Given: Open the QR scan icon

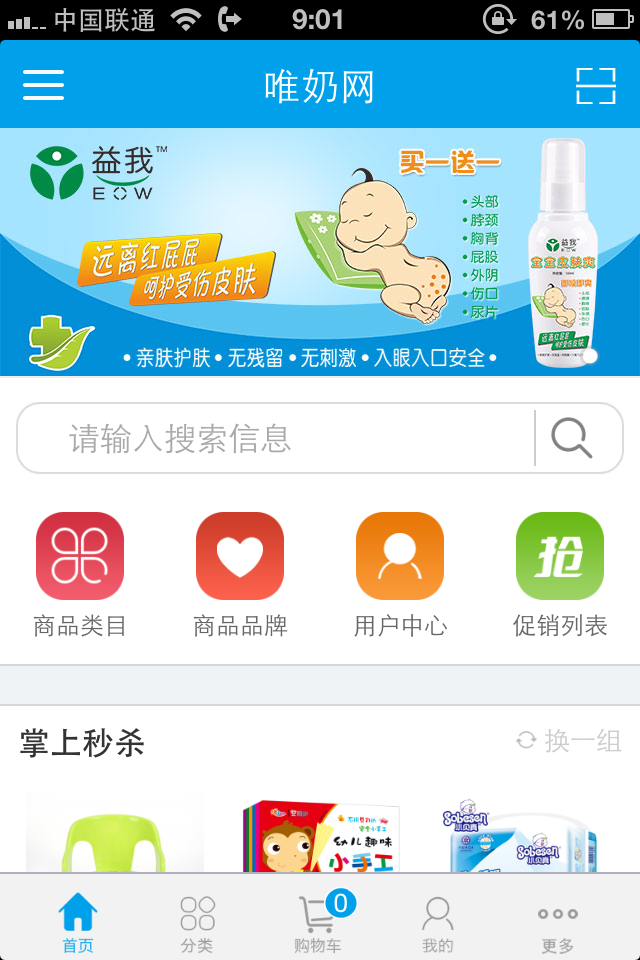Looking at the screenshot, I should (596, 86).
